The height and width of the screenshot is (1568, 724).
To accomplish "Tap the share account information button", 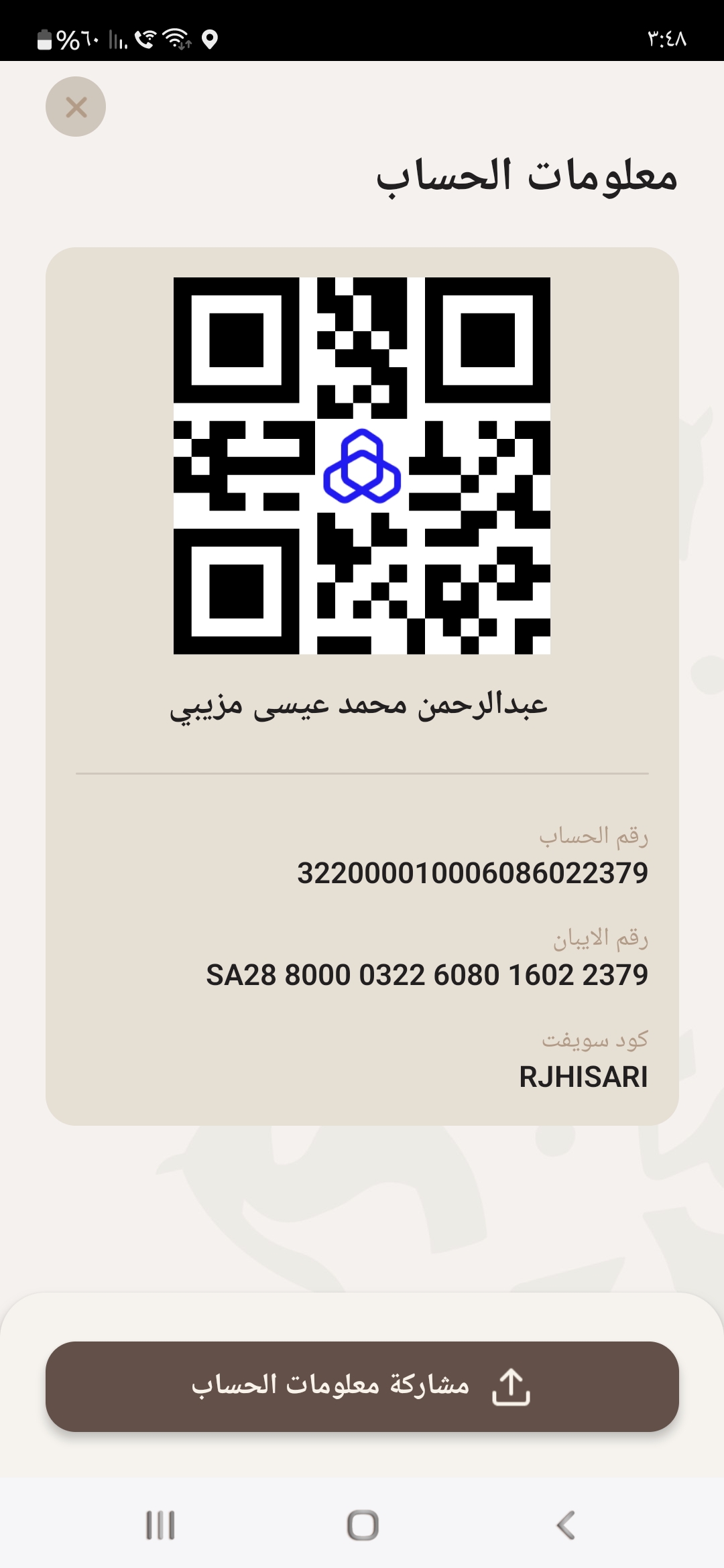I will (x=362, y=1386).
